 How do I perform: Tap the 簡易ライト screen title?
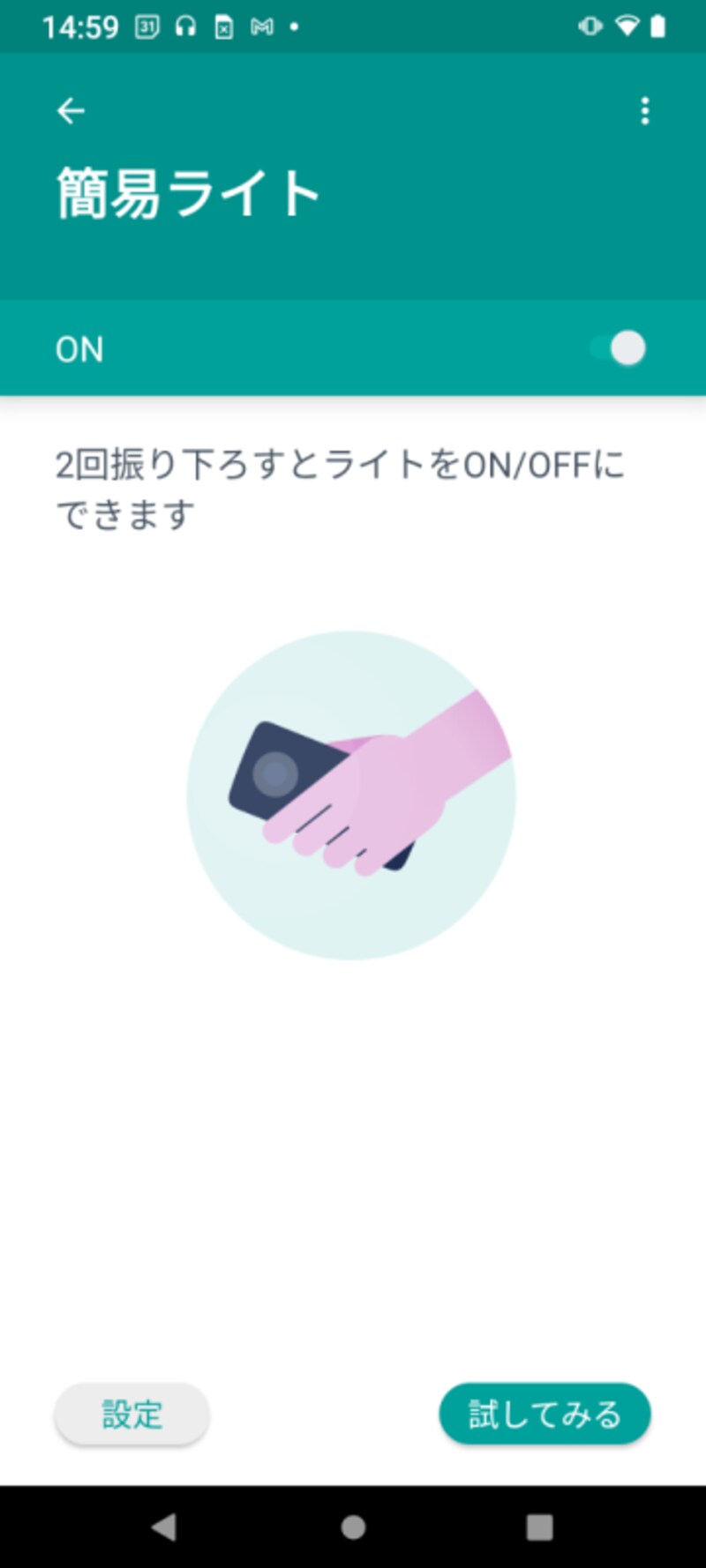pos(187,190)
